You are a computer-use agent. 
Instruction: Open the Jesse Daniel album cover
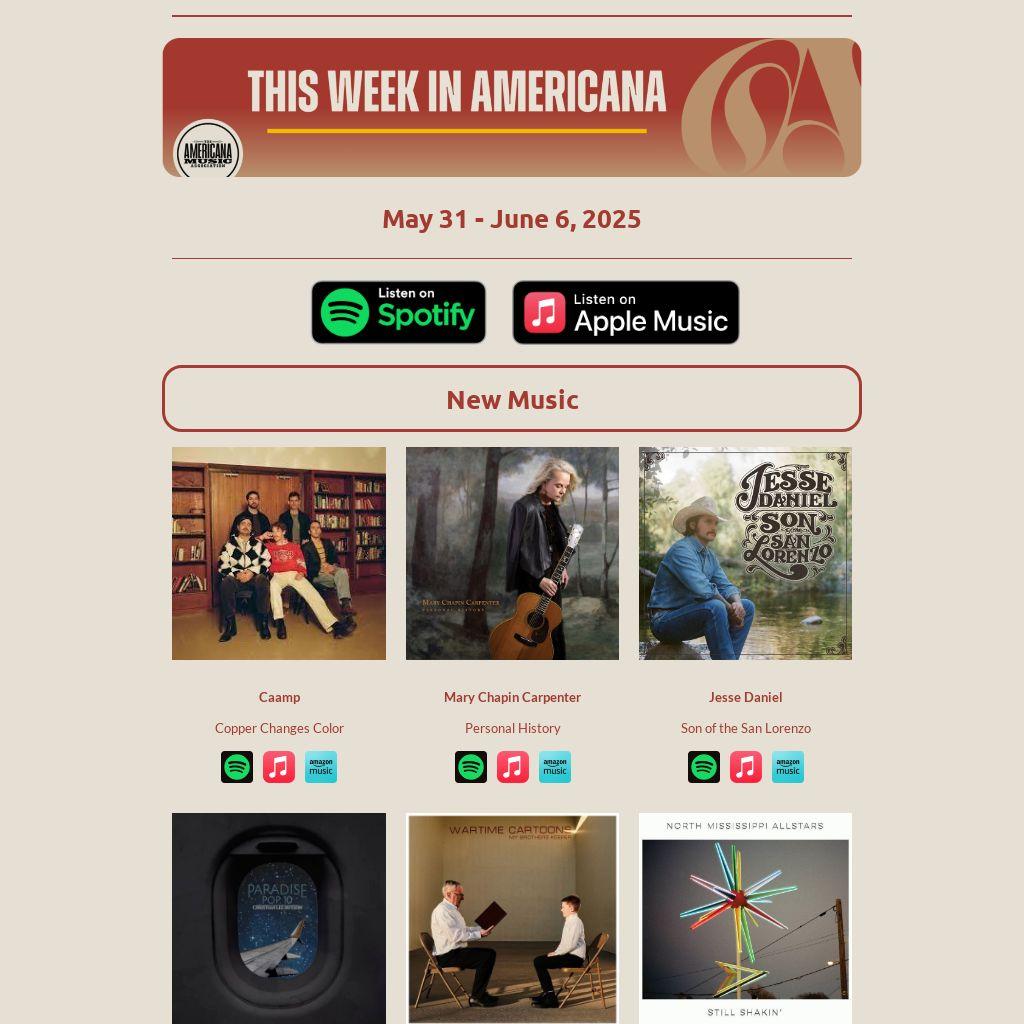point(745,553)
